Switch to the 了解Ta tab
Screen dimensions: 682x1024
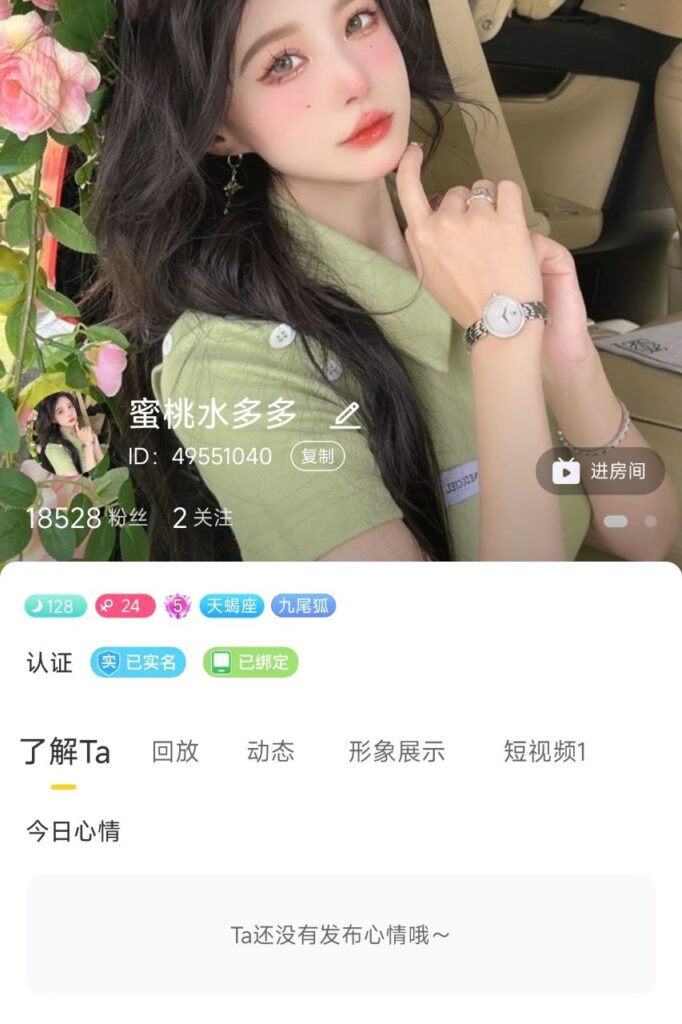65,752
